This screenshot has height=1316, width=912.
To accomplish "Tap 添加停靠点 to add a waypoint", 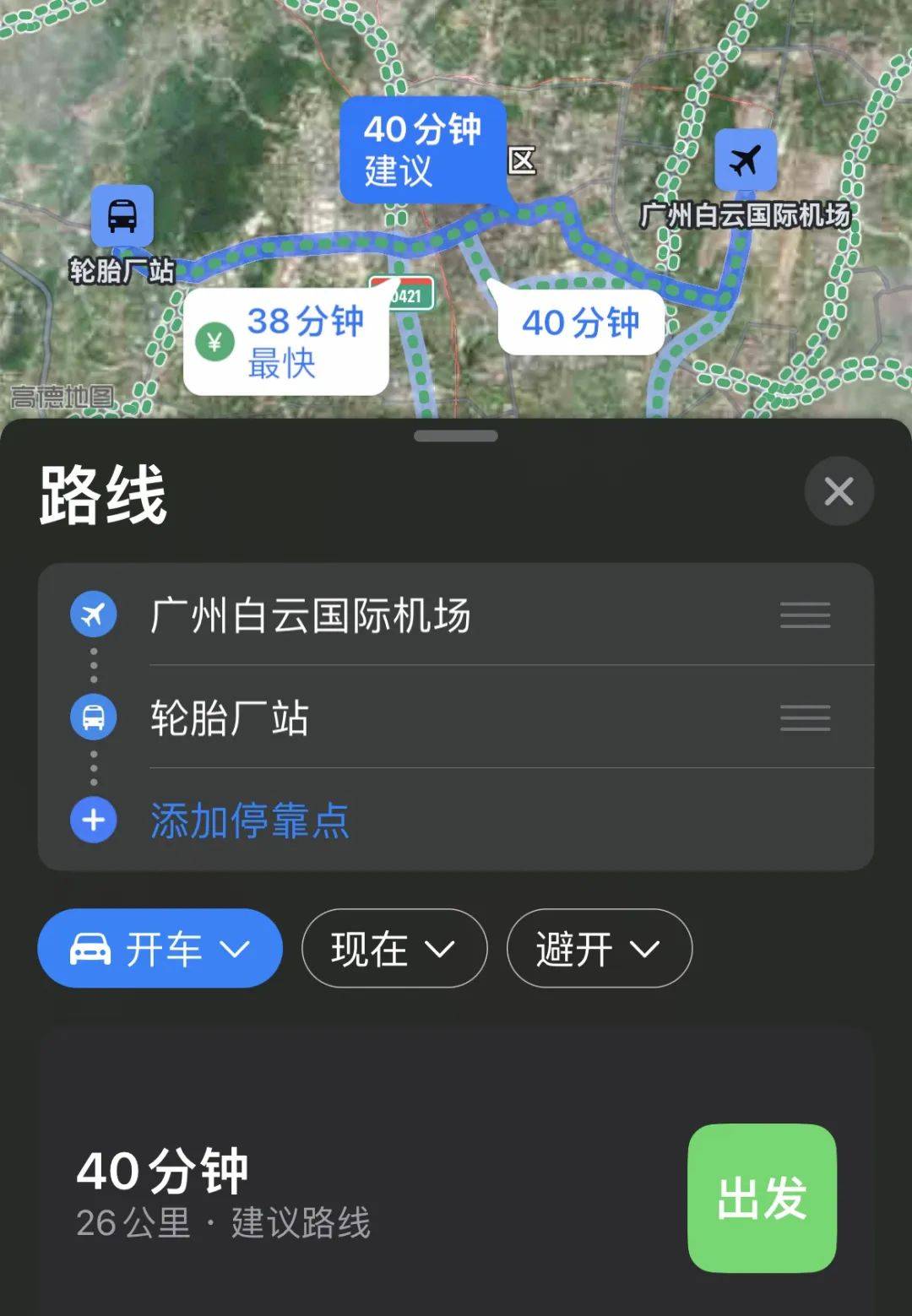I will click(248, 817).
